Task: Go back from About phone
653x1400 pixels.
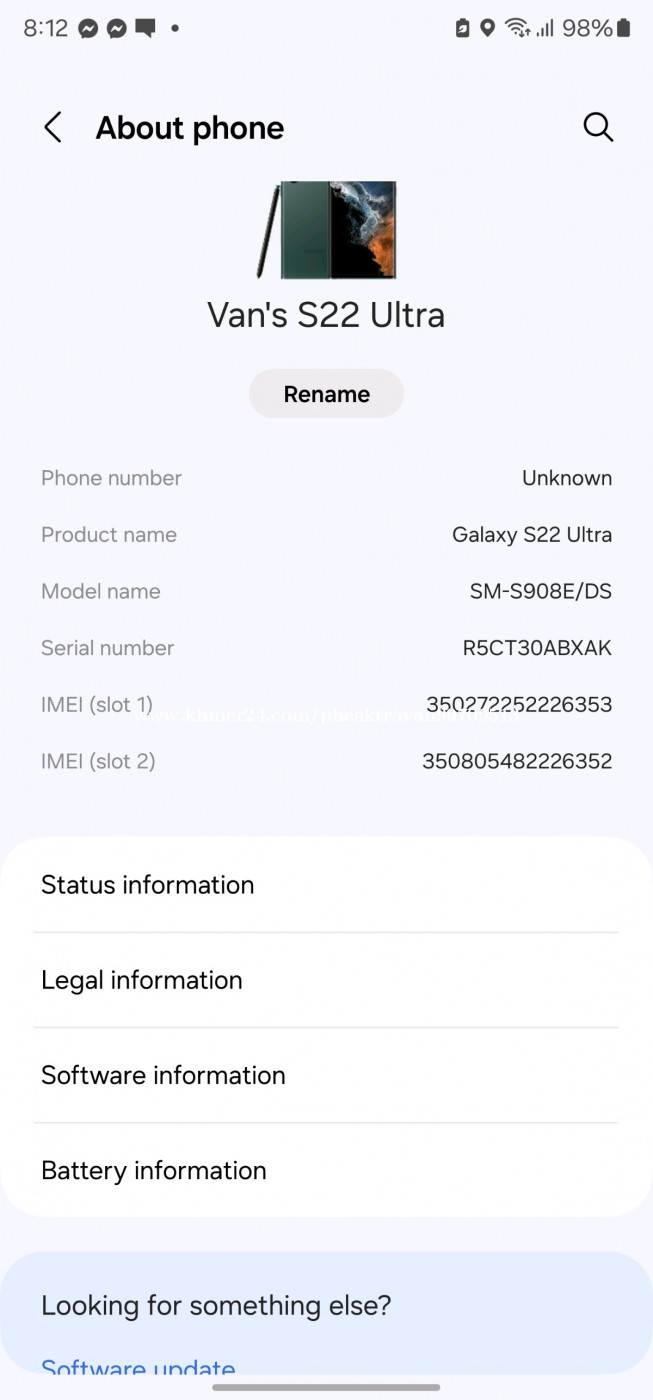Action: tap(53, 128)
